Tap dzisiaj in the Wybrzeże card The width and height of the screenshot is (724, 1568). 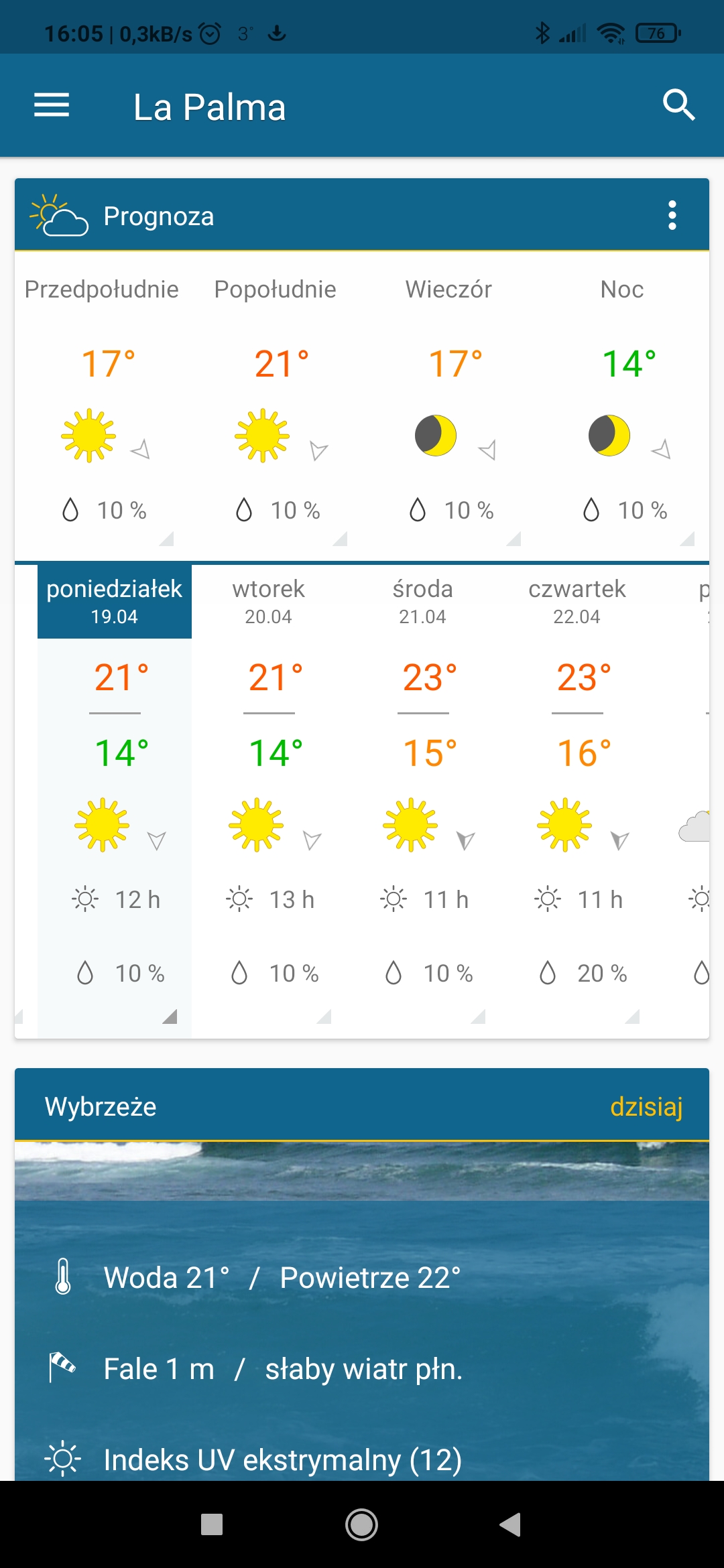pos(646,1106)
